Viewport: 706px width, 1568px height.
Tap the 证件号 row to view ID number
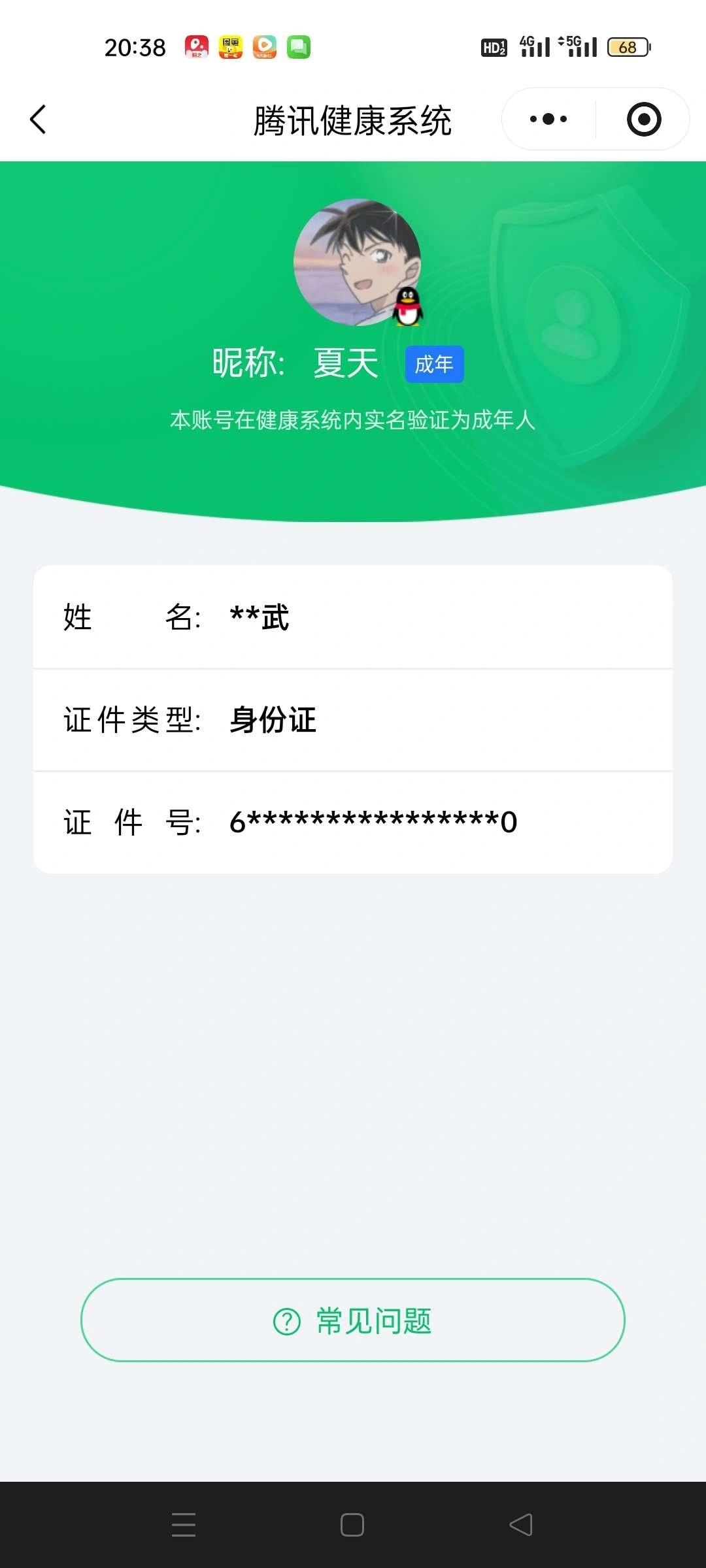[x=353, y=822]
